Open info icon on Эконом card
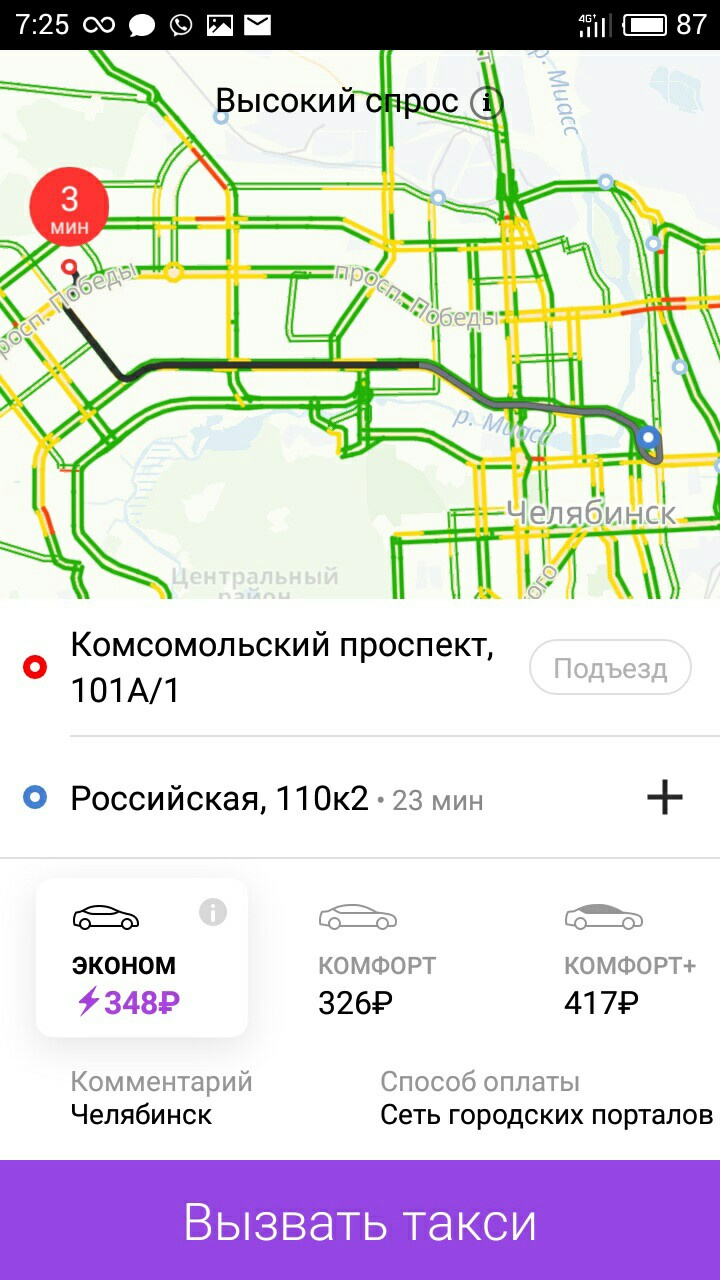This screenshot has height=1280, width=720. click(212, 912)
